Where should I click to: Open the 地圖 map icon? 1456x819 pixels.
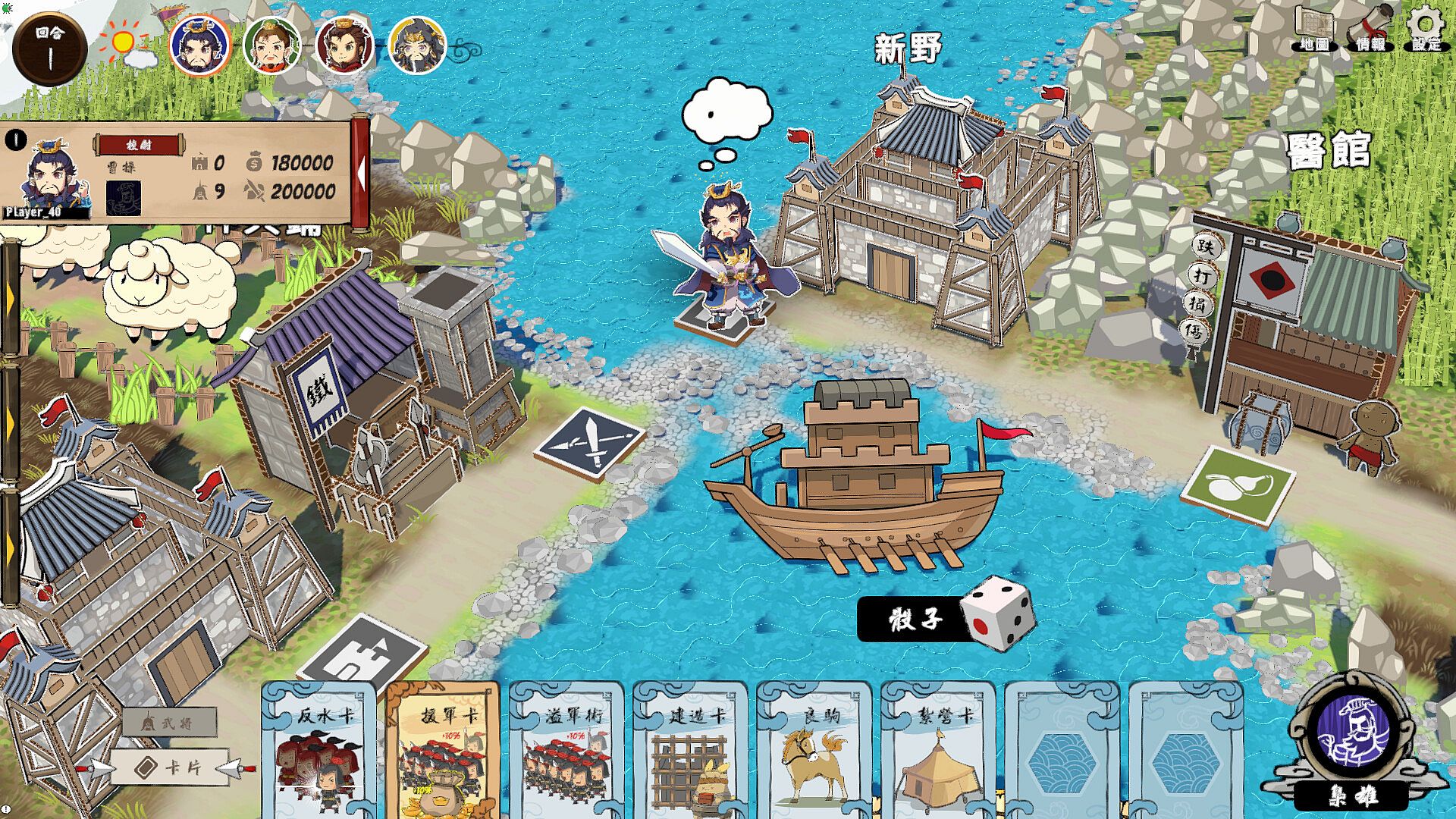(x=1313, y=29)
